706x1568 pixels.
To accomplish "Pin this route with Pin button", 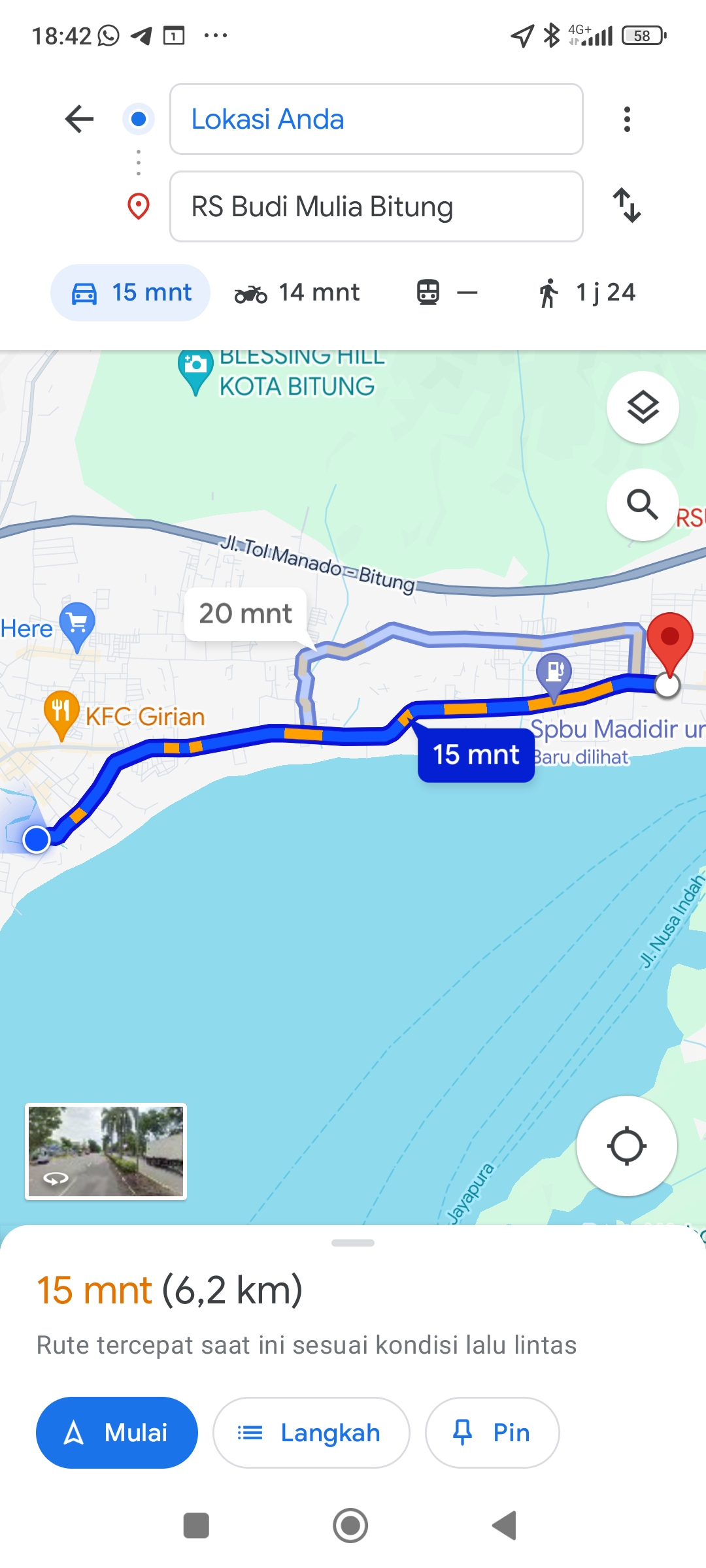I will point(492,1433).
